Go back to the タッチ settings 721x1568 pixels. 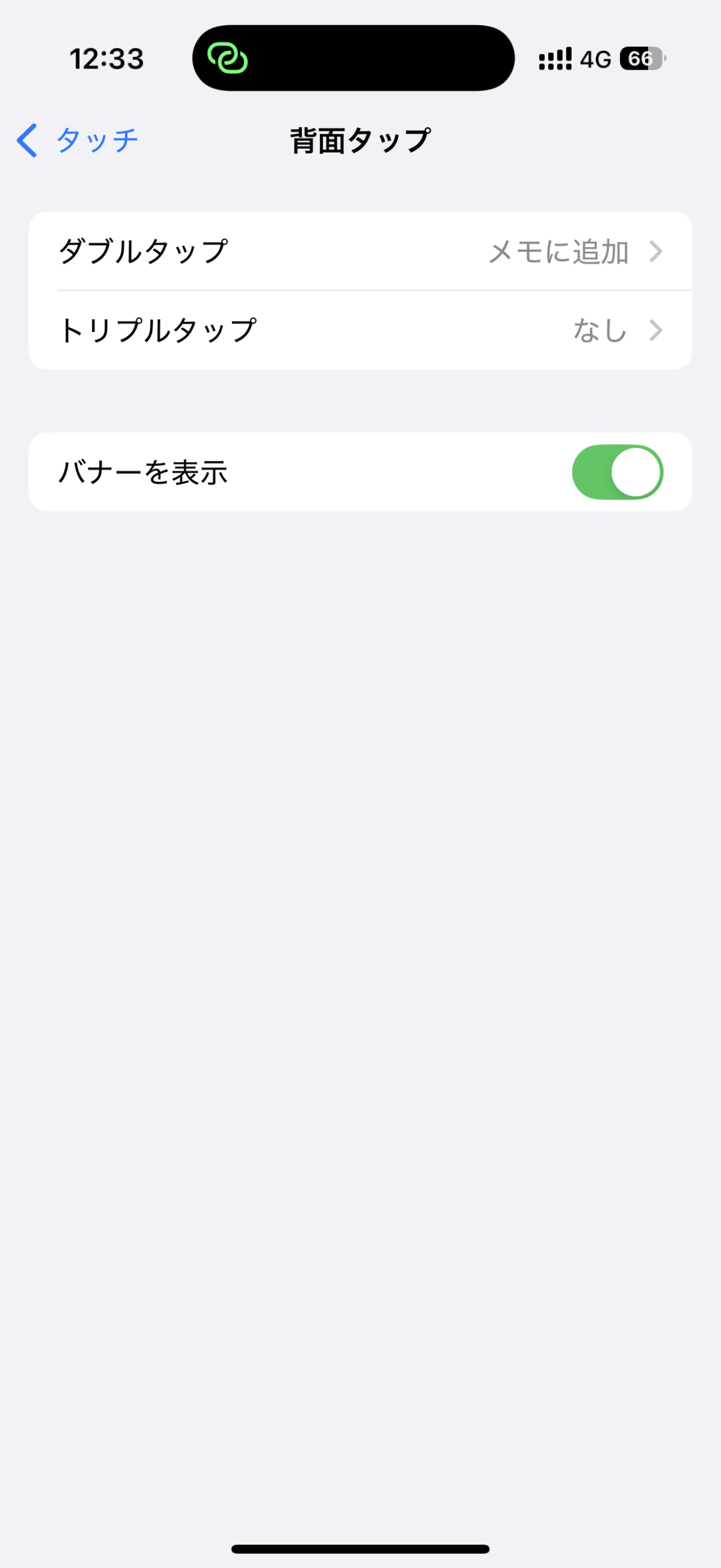(x=77, y=140)
